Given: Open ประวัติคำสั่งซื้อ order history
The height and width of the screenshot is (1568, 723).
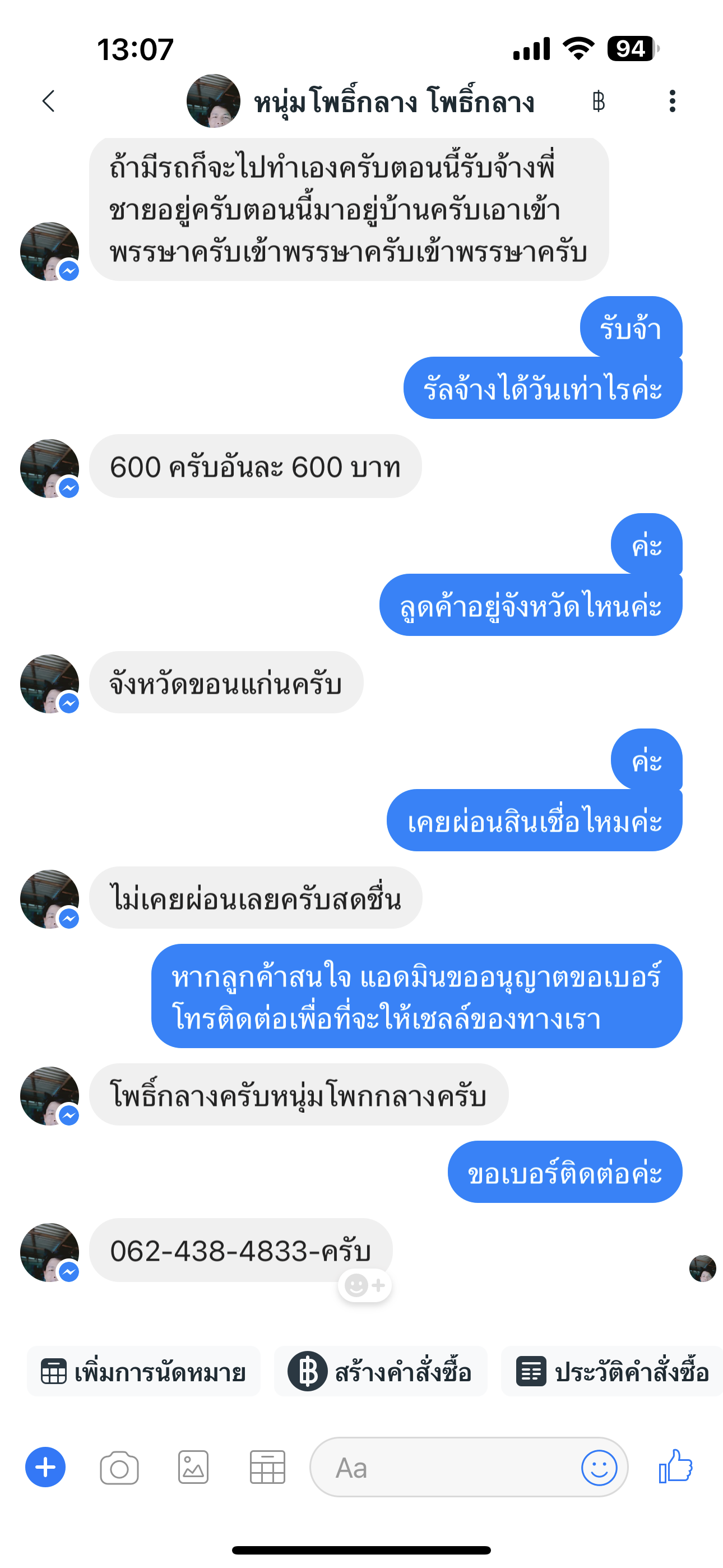Looking at the screenshot, I should [612, 1372].
